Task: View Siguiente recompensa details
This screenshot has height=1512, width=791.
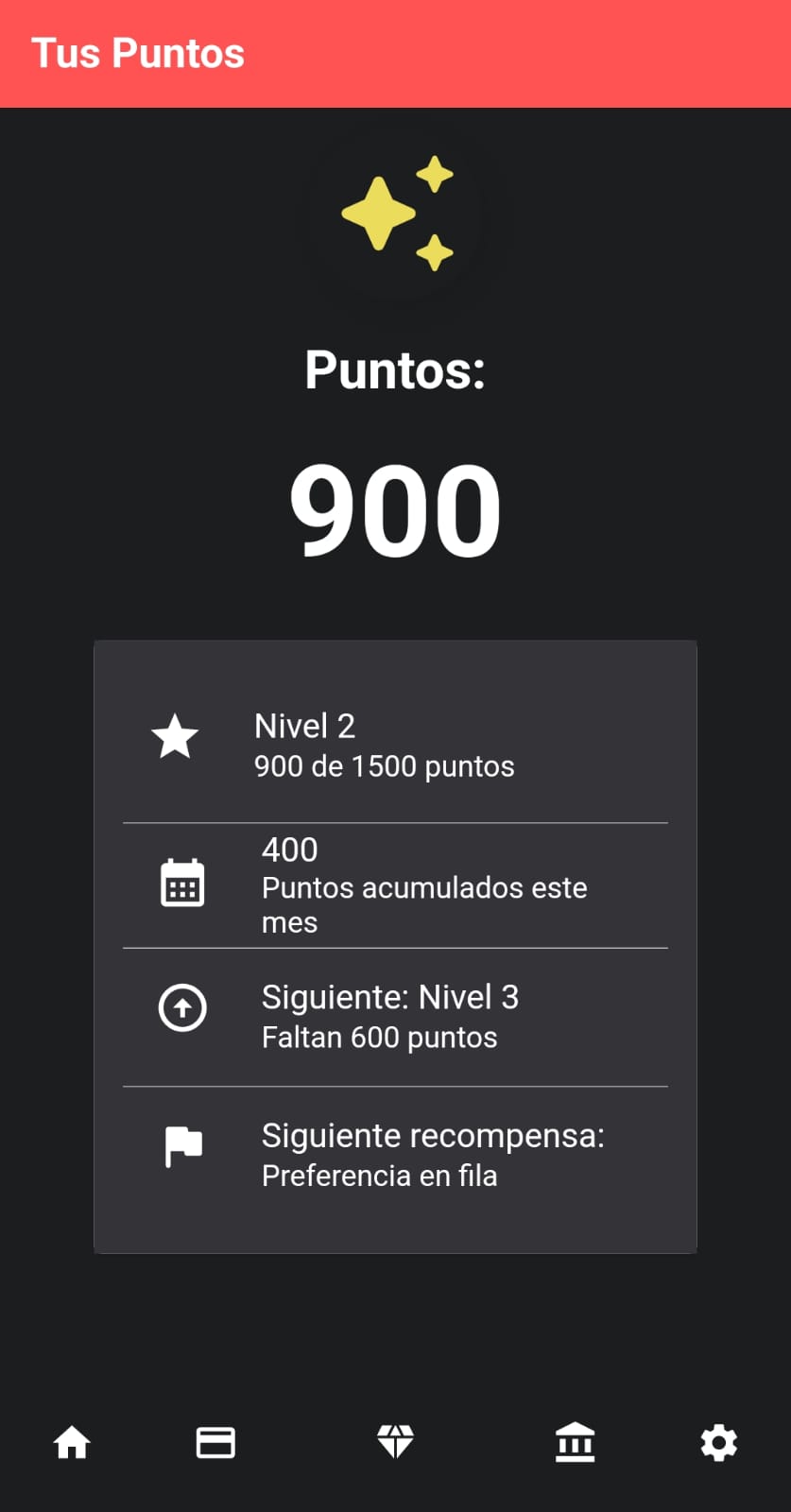Action: pos(395,1155)
